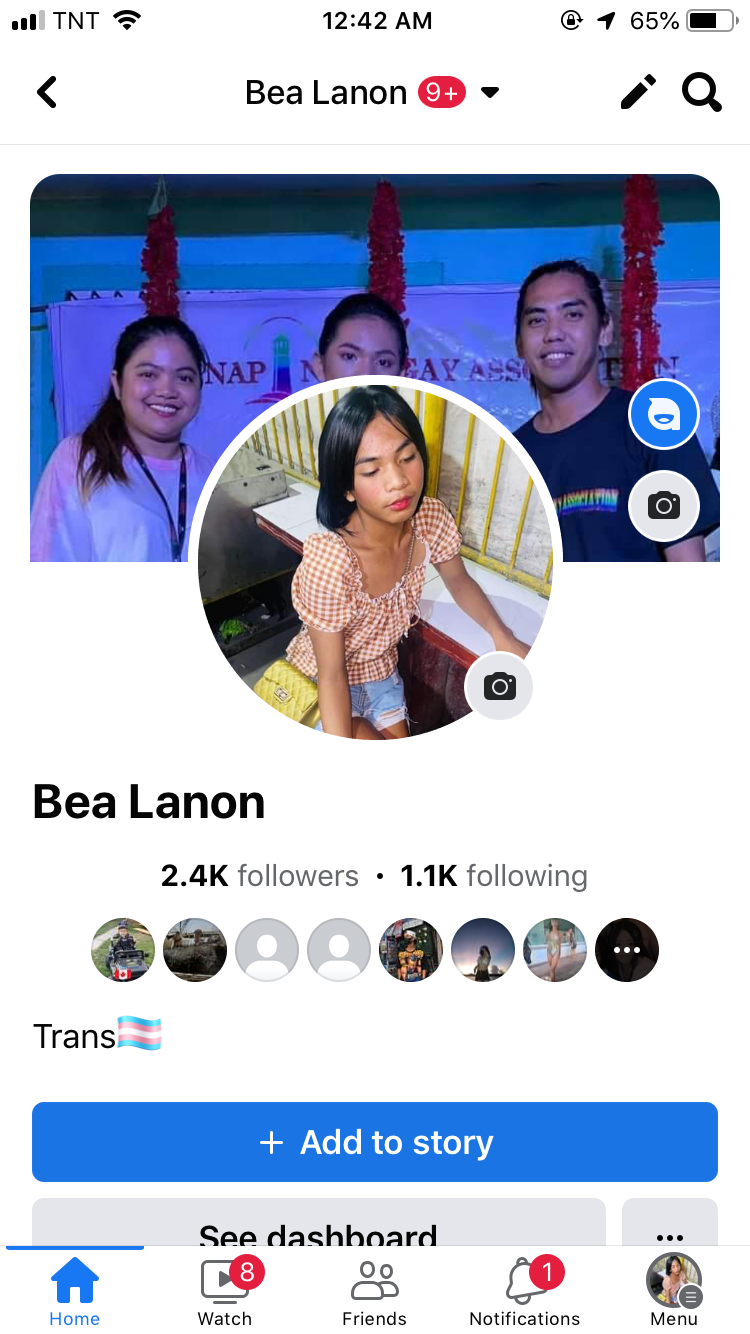Open the Notifications tab

pos(525,1291)
